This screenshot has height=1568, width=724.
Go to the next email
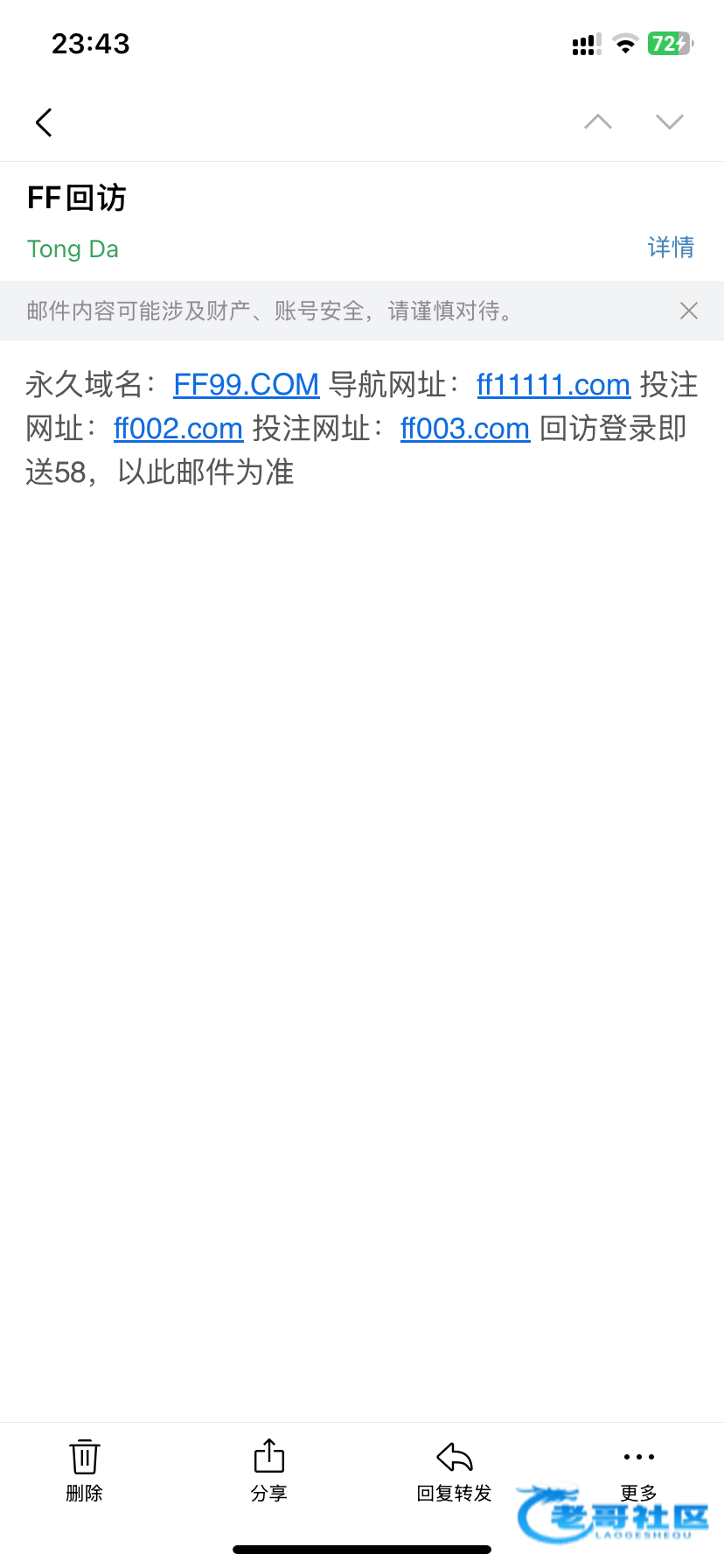coord(670,122)
